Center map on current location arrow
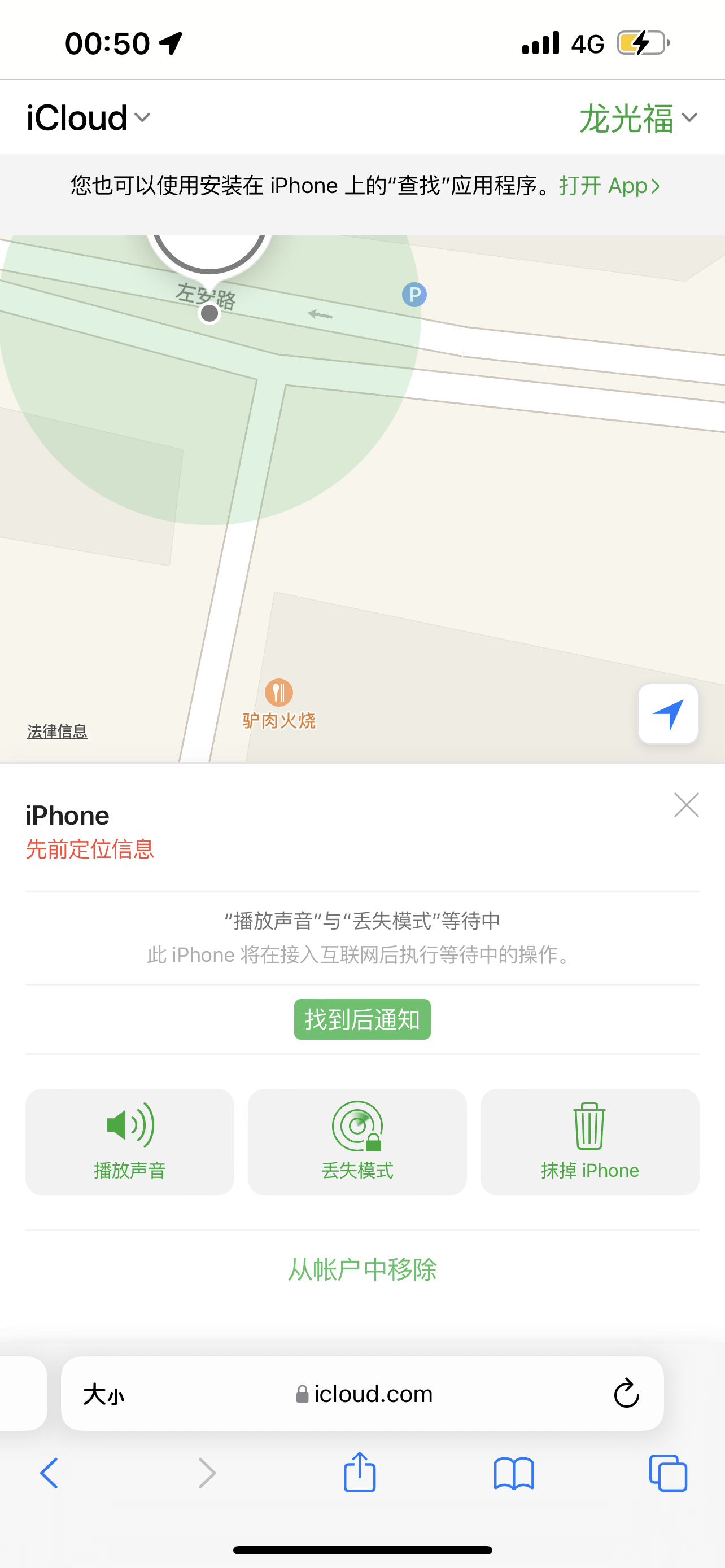Screen dimensions: 725x1568 click(x=668, y=714)
